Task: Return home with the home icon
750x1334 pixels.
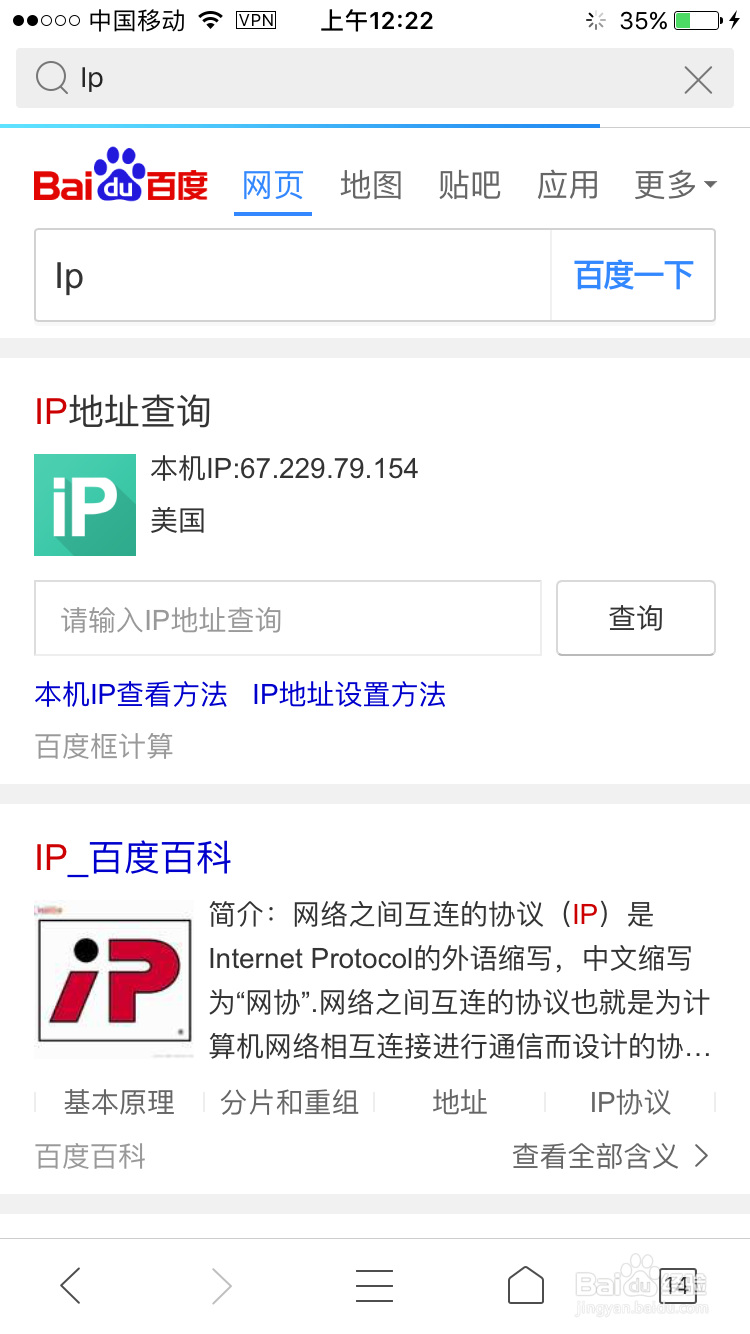Action: 526,1286
